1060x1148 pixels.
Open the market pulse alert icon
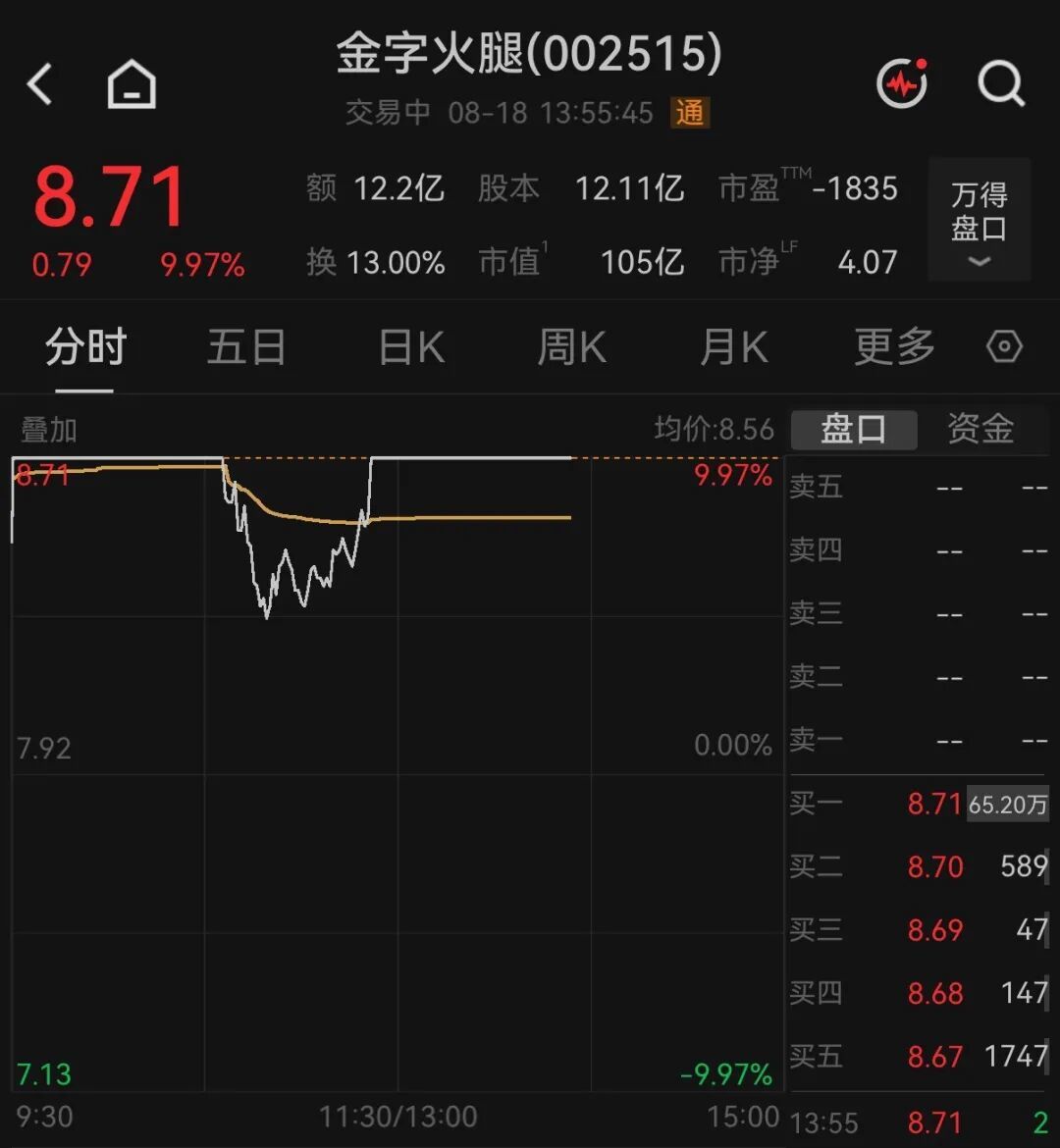(x=903, y=82)
